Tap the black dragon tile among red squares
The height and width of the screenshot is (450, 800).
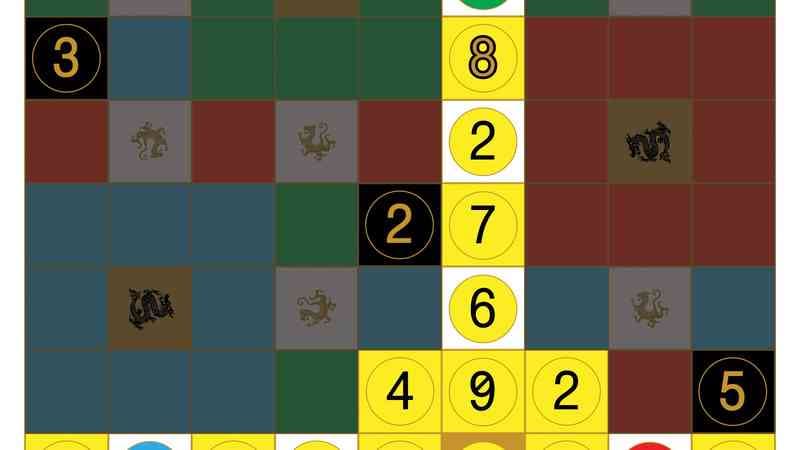point(648,142)
